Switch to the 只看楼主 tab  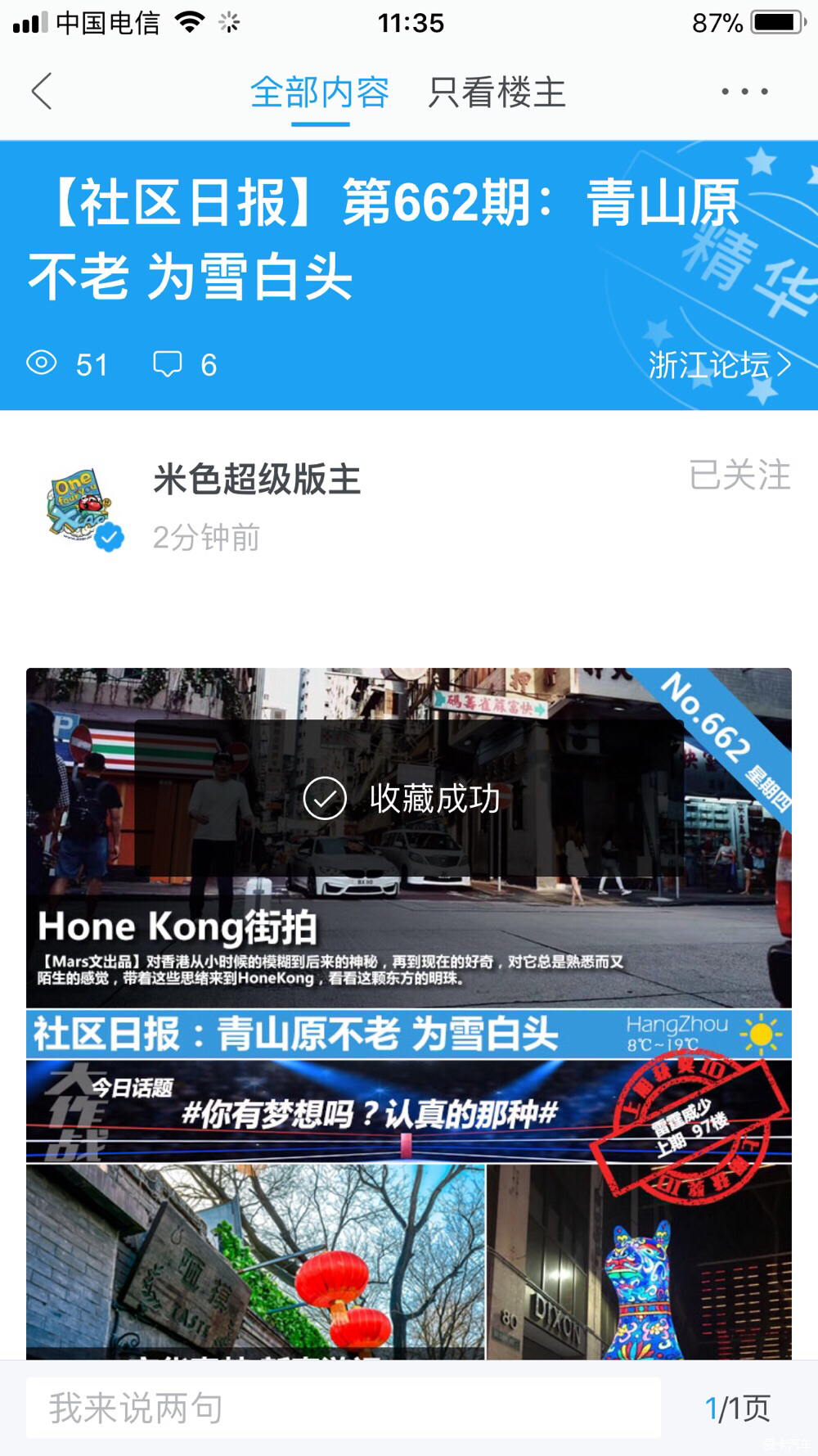click(x=497, y=92)
